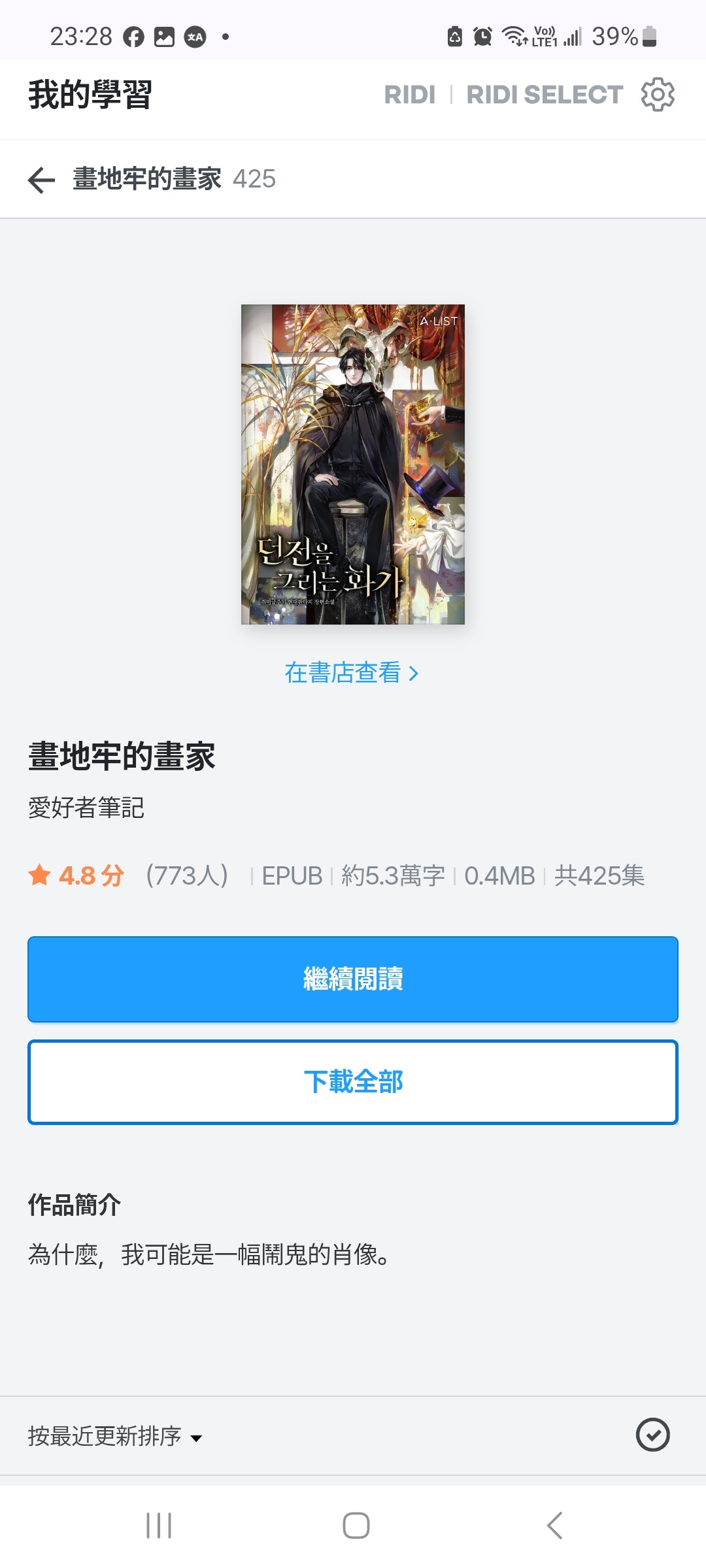Open the system recent apps button
This screenshot has height=1568, width=706.
[159, 1526]
